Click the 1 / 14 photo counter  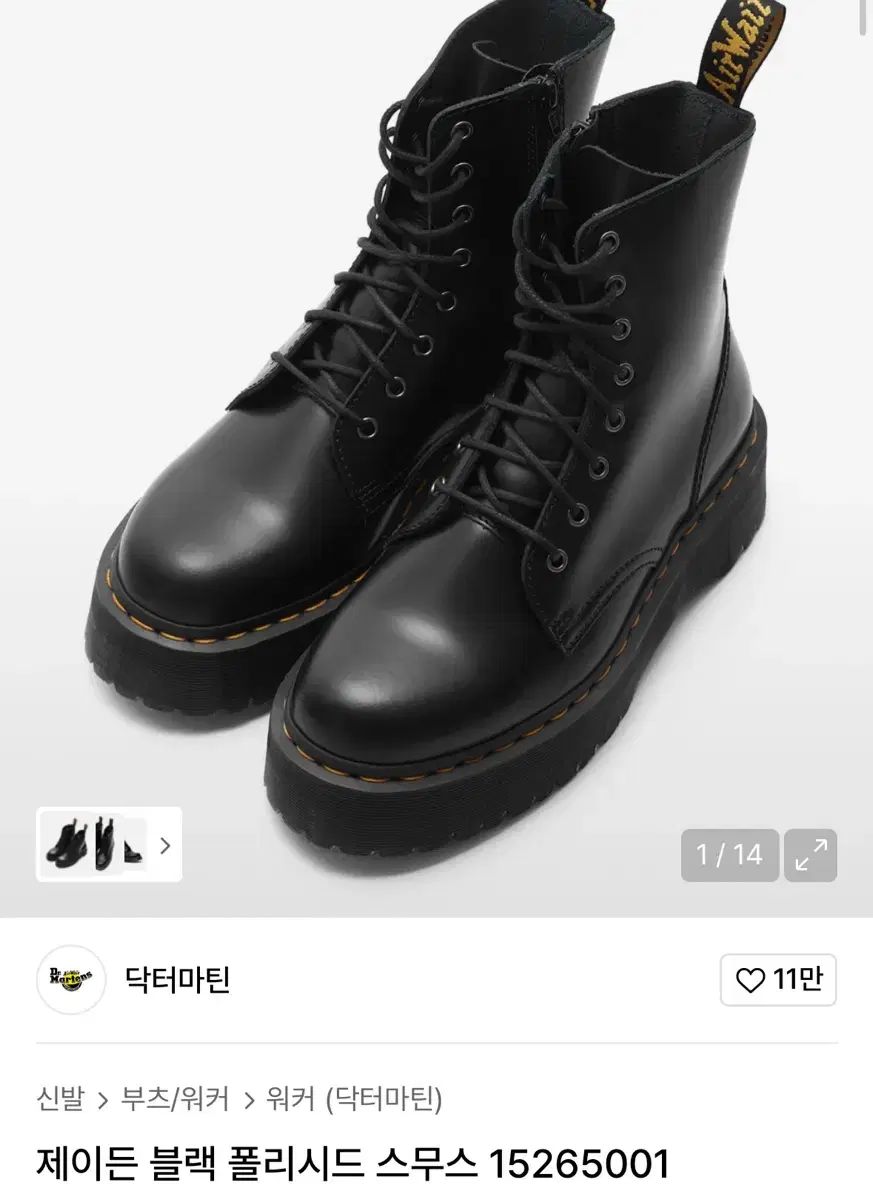click(x=731, y=855)
